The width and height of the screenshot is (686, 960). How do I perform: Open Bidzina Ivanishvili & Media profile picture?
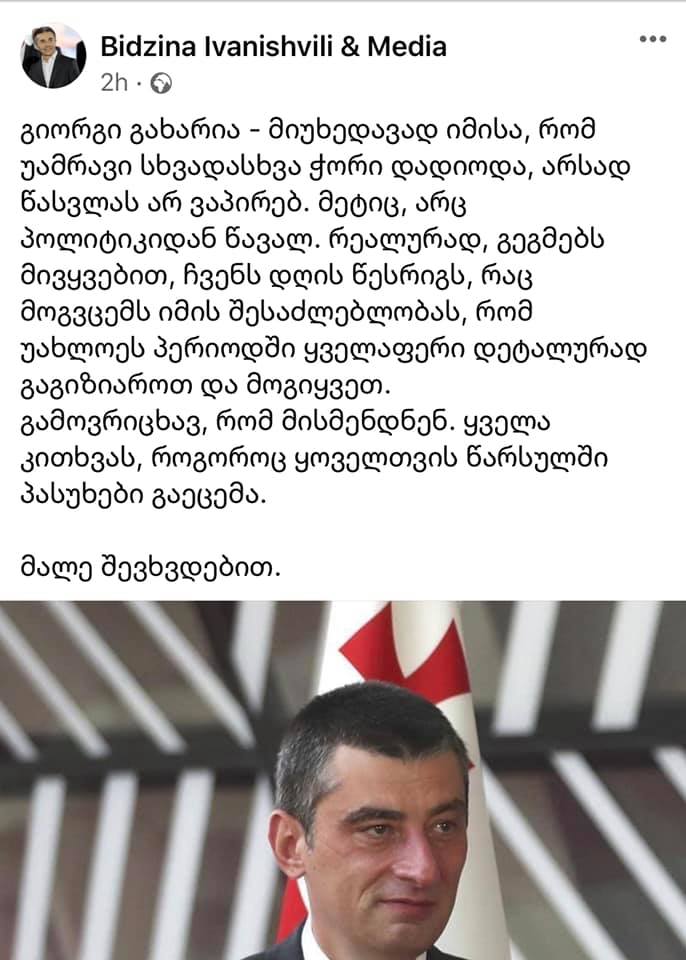[52, 57]
